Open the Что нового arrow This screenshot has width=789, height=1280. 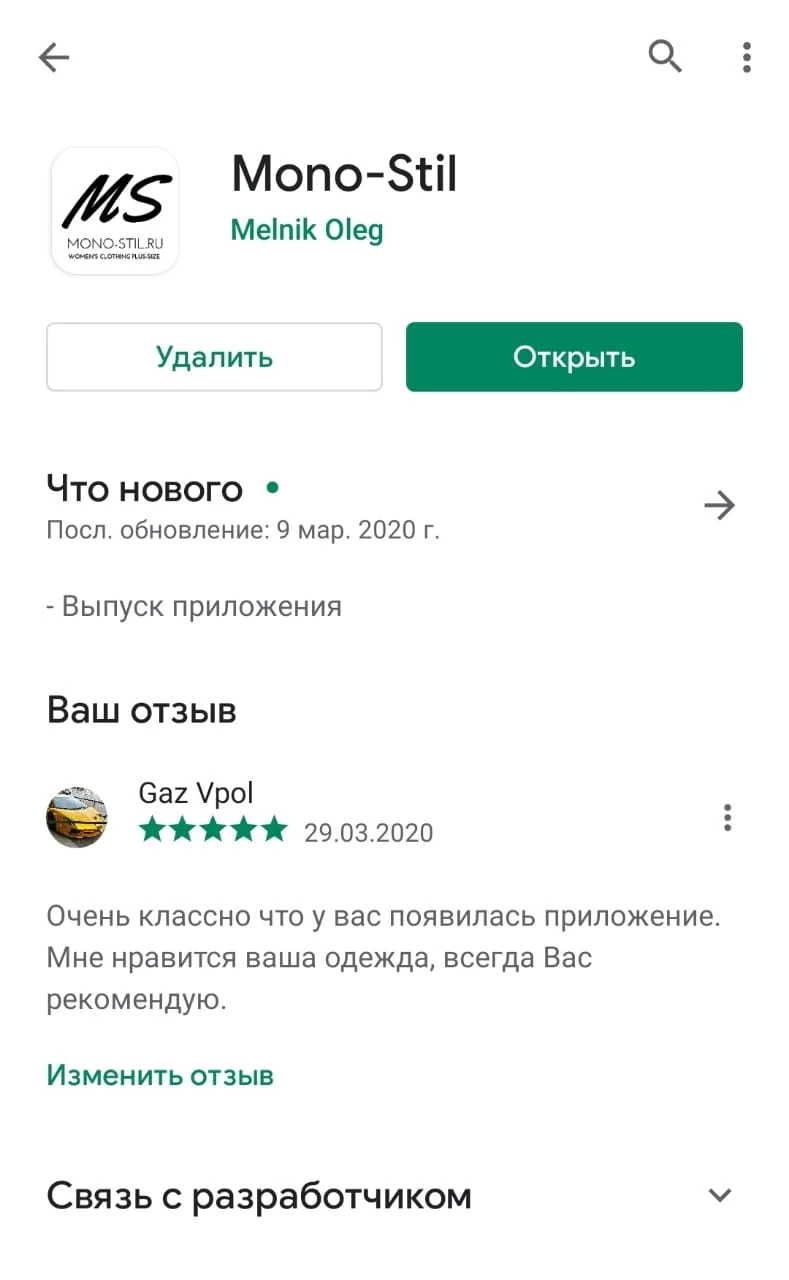pyautogui.click(x=719, y=506)
